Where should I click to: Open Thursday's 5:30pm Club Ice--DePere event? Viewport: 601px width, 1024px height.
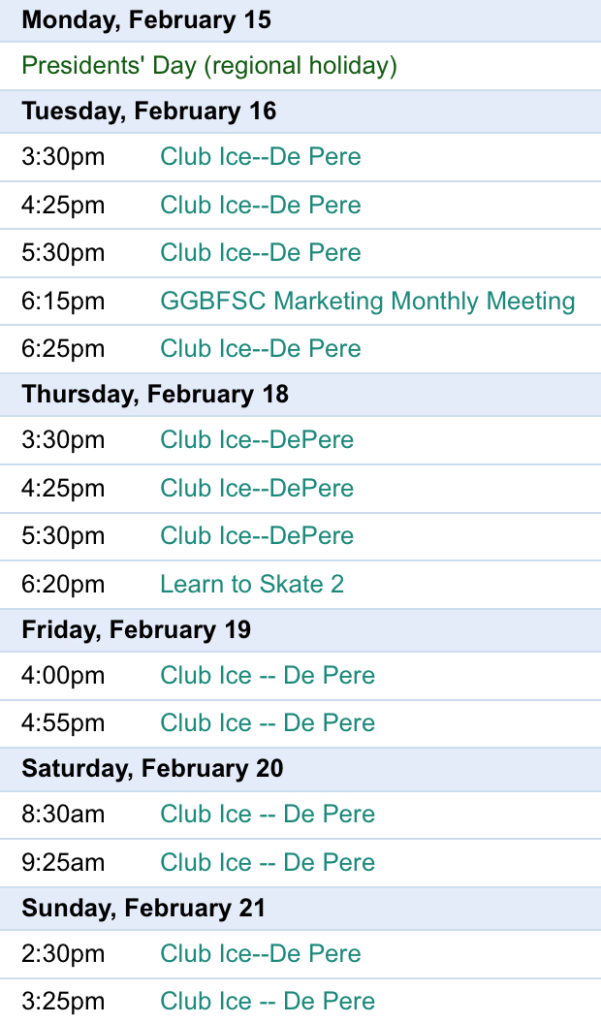tap(257, 536)
